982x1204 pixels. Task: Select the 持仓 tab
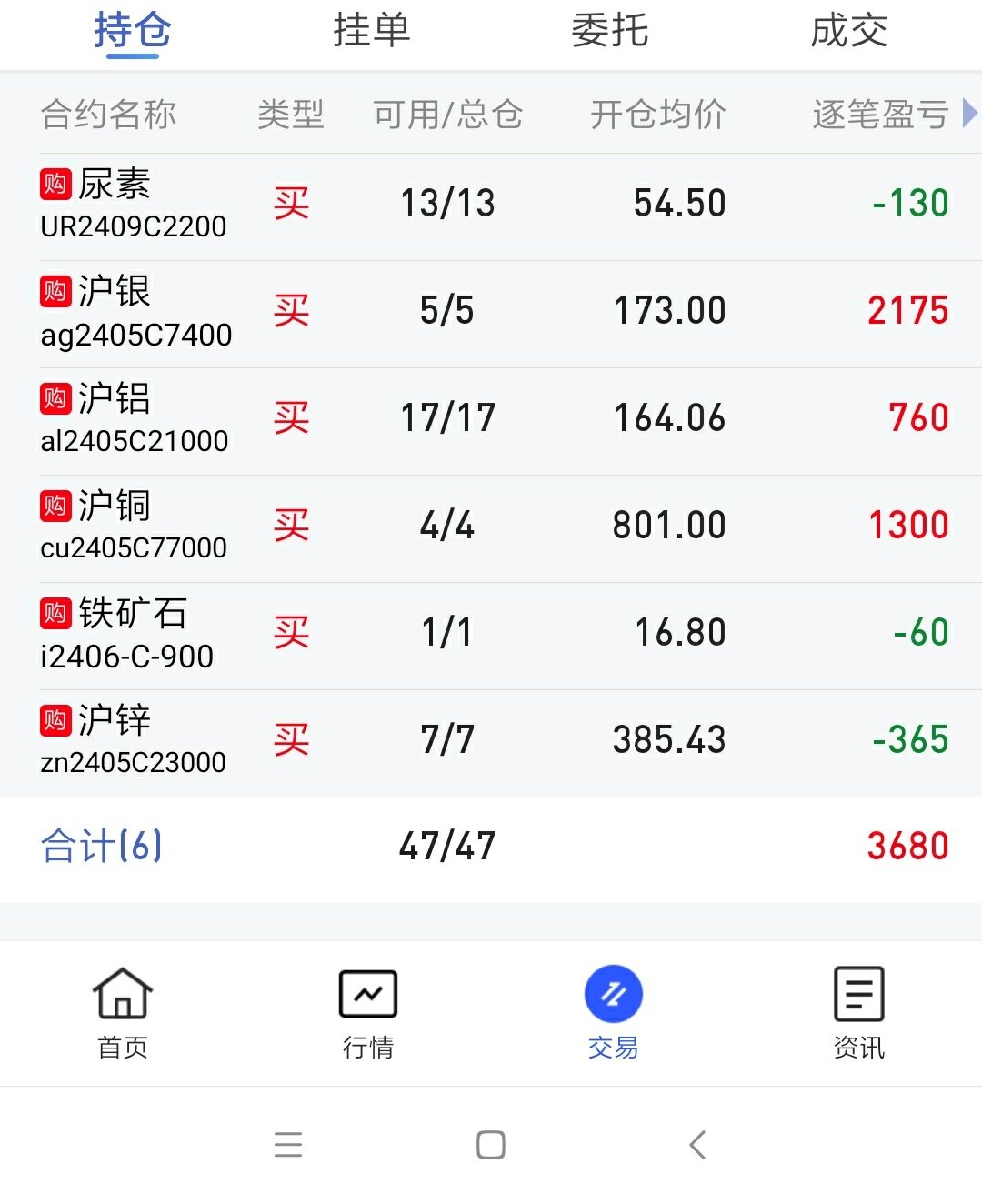tap(133, 32)
